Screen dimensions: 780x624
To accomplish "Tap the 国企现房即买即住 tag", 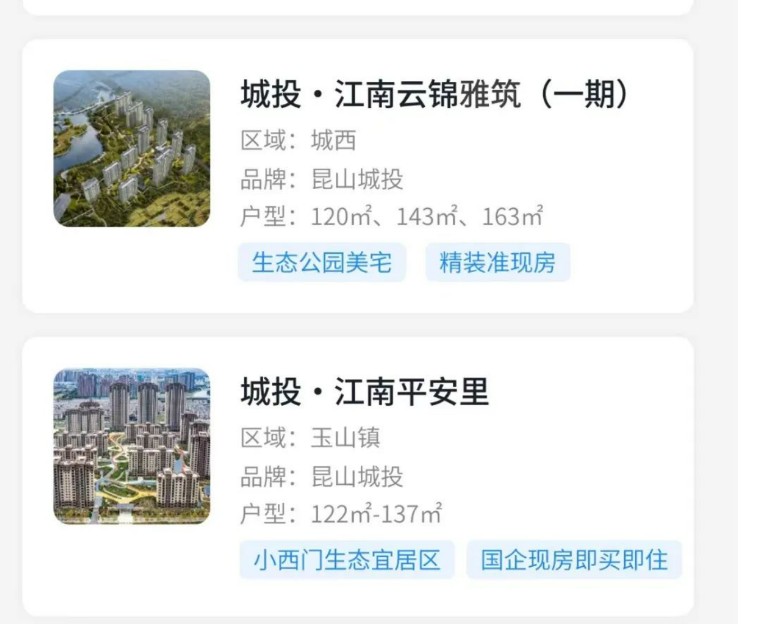I will point(573,560).
